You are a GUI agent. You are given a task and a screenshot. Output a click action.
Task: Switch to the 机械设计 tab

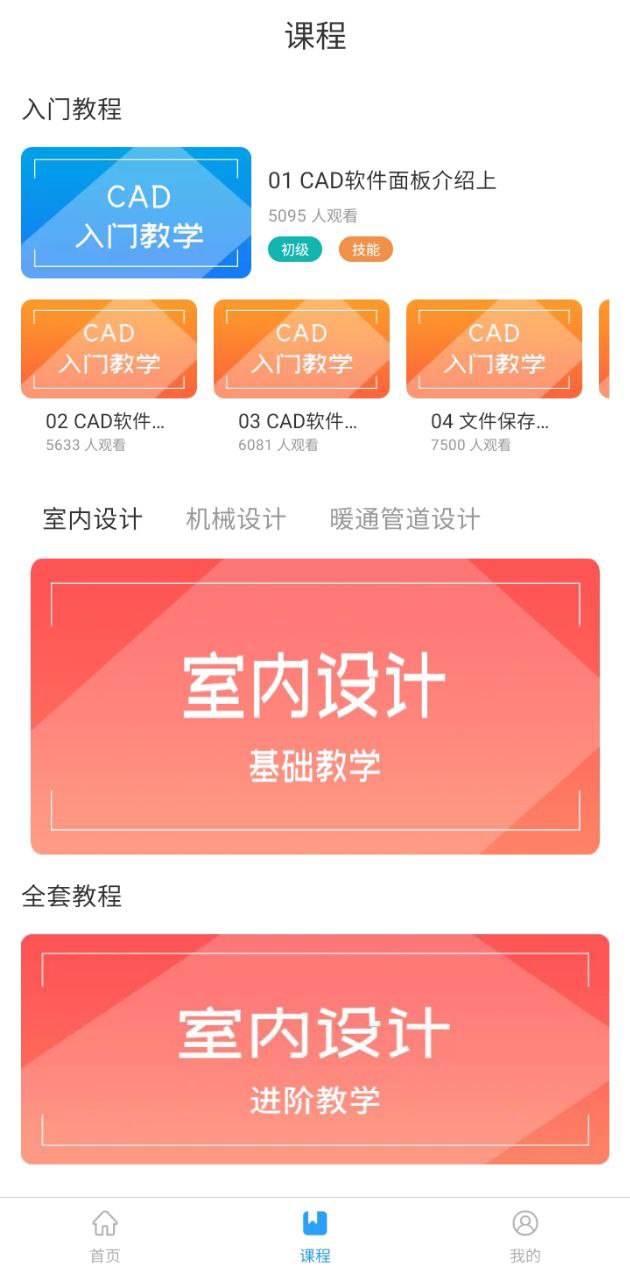coord(236,520)
